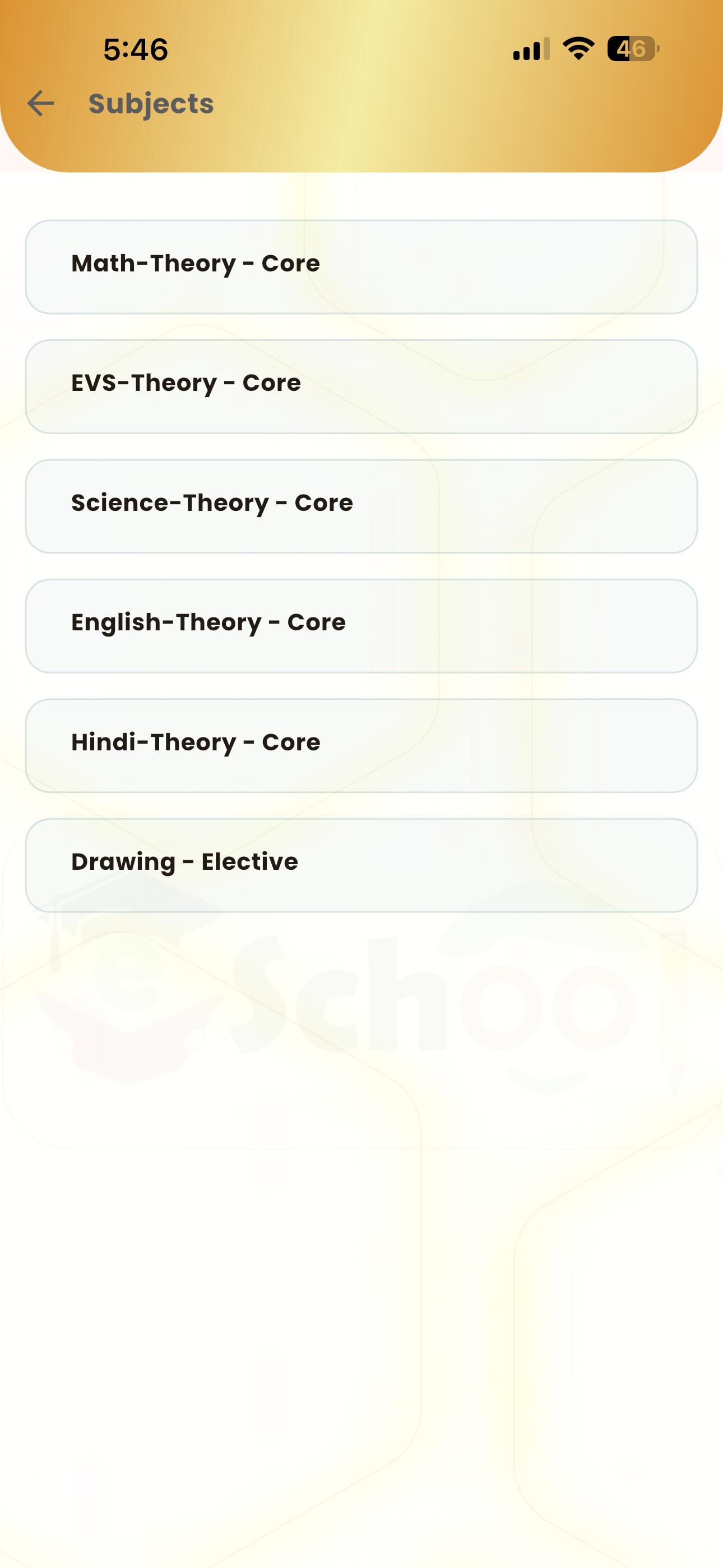Open the Drawing - Elective subject

[361, 865]
